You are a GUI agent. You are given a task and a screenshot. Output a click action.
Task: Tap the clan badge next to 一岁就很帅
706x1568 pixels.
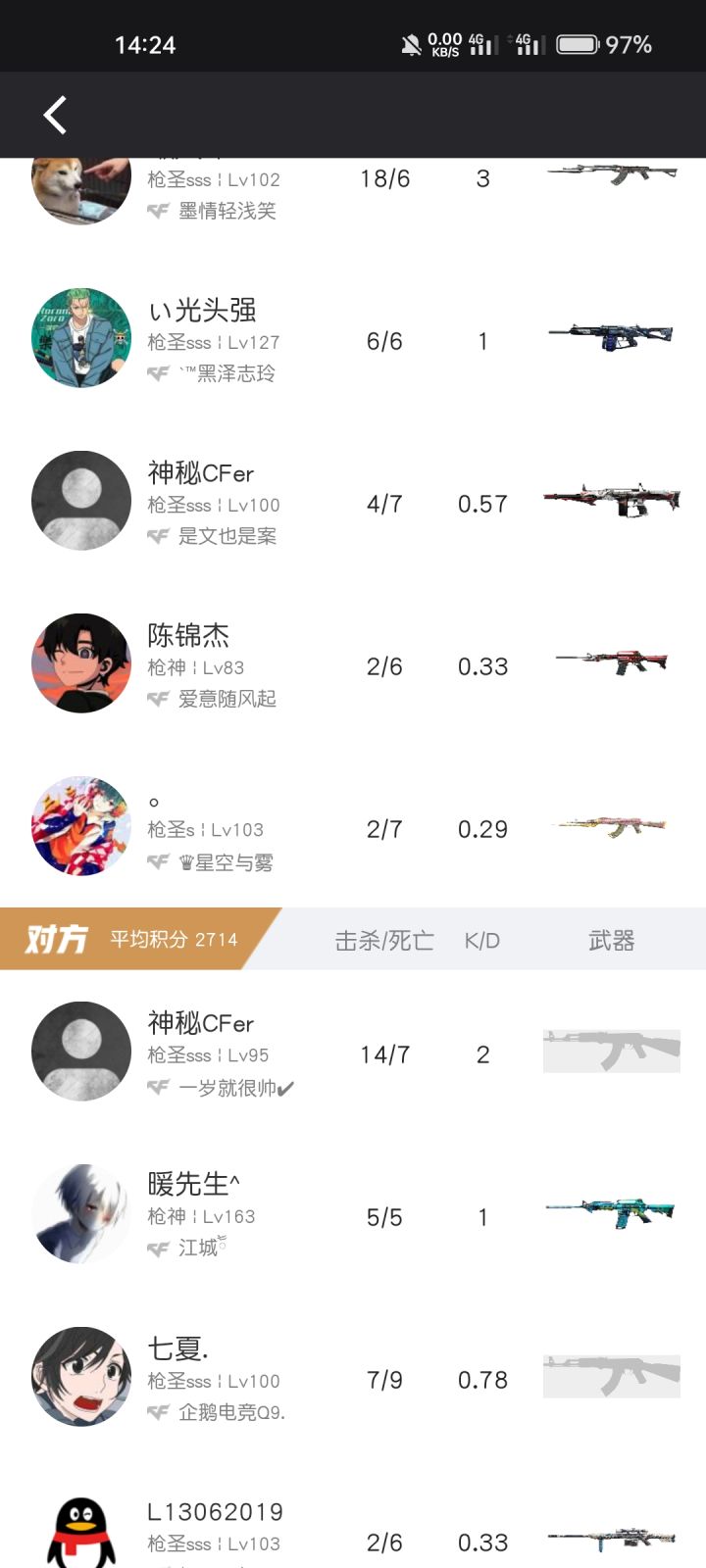pyautogui.click(x=158, y=1087)
